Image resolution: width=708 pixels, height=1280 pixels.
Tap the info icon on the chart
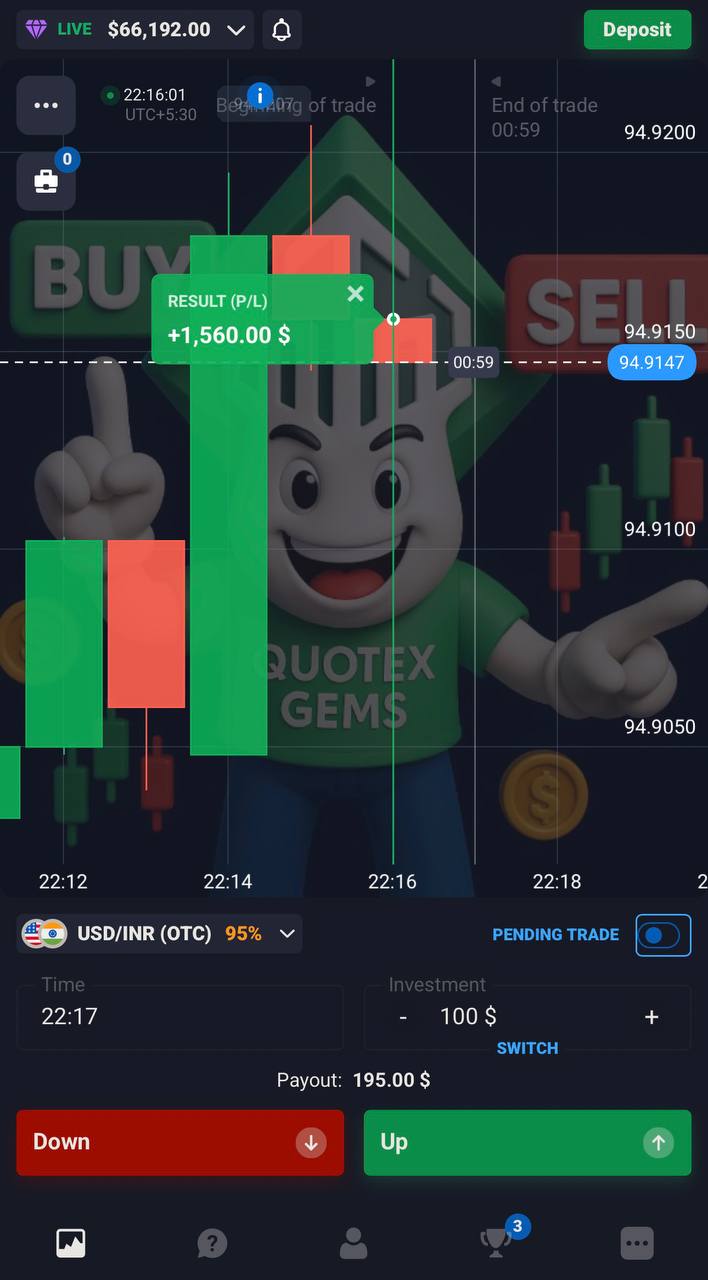pos(260,96)
